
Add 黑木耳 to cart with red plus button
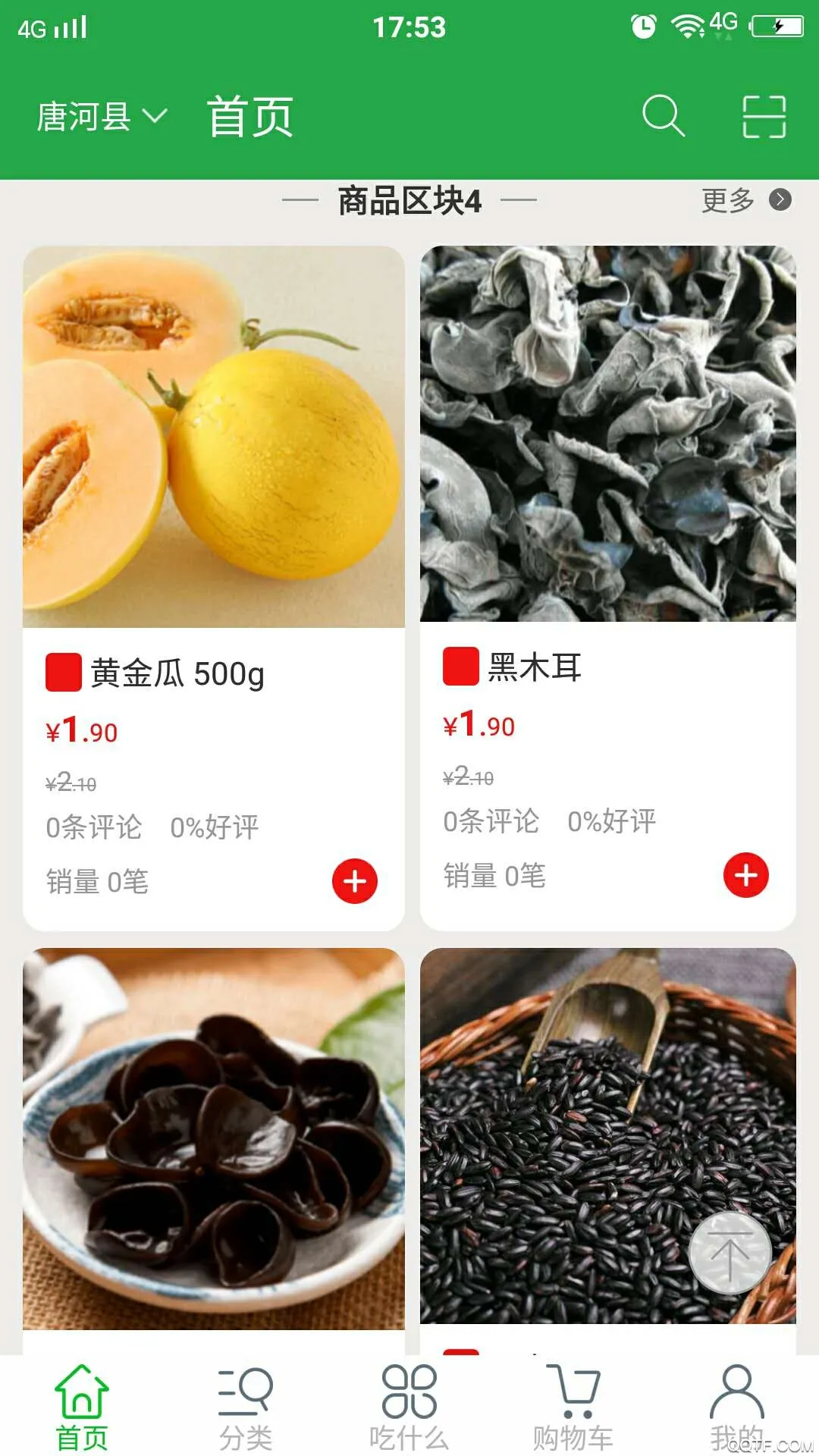745,876
